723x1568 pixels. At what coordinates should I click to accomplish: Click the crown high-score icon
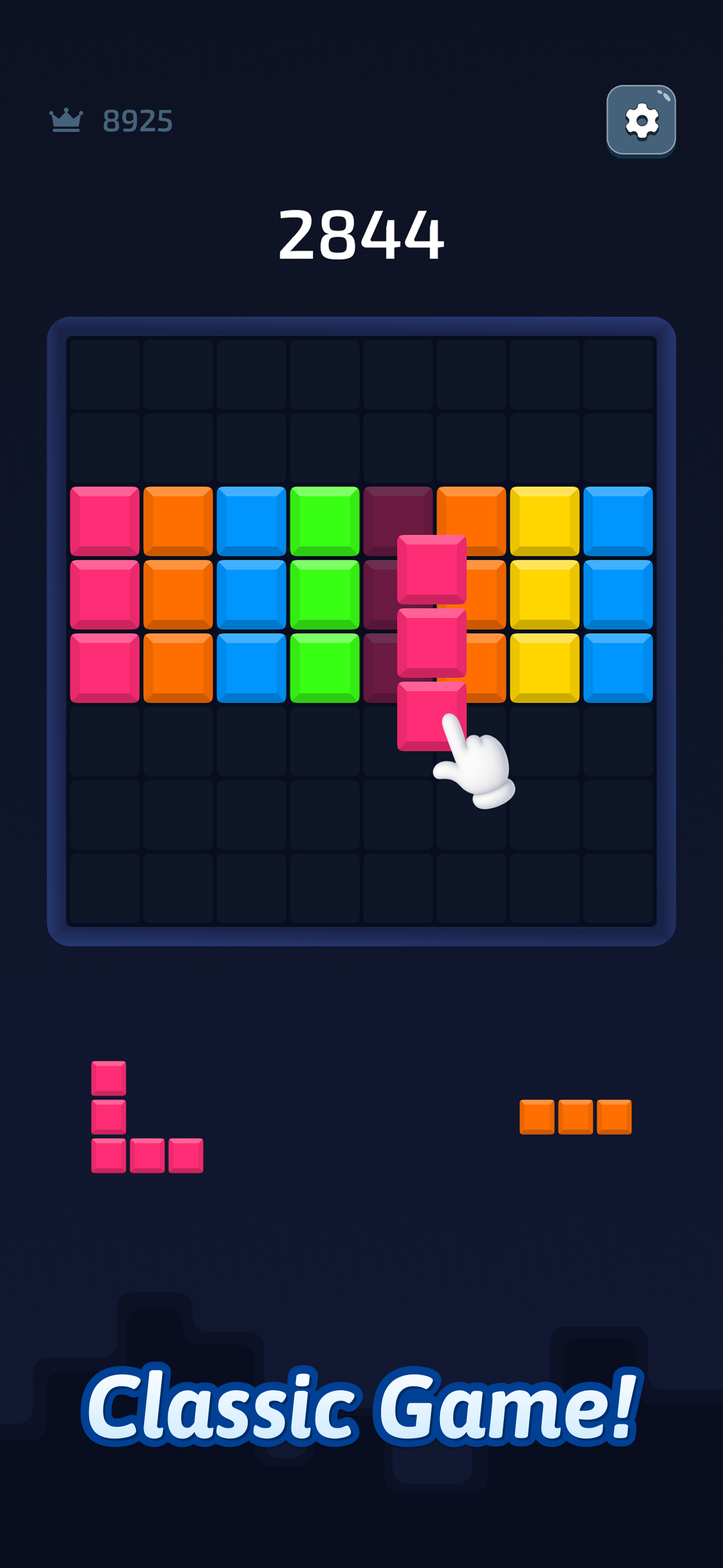tap(67, 120)
